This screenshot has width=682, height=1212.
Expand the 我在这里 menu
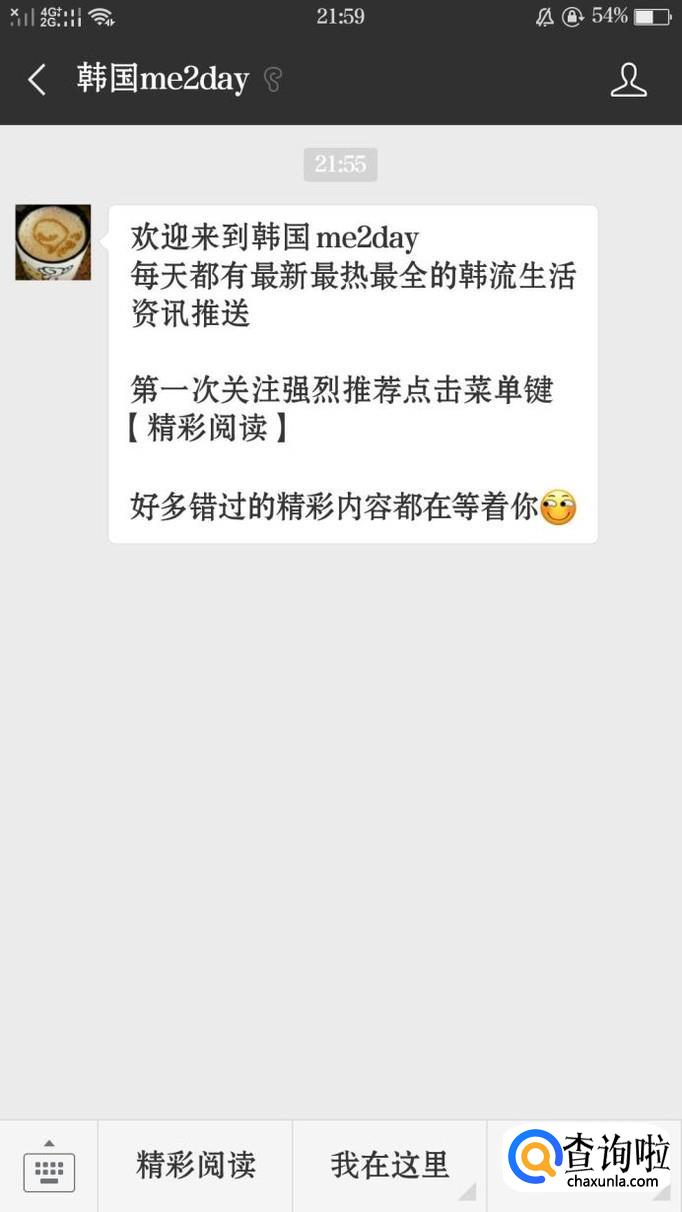pos(390,1165)
